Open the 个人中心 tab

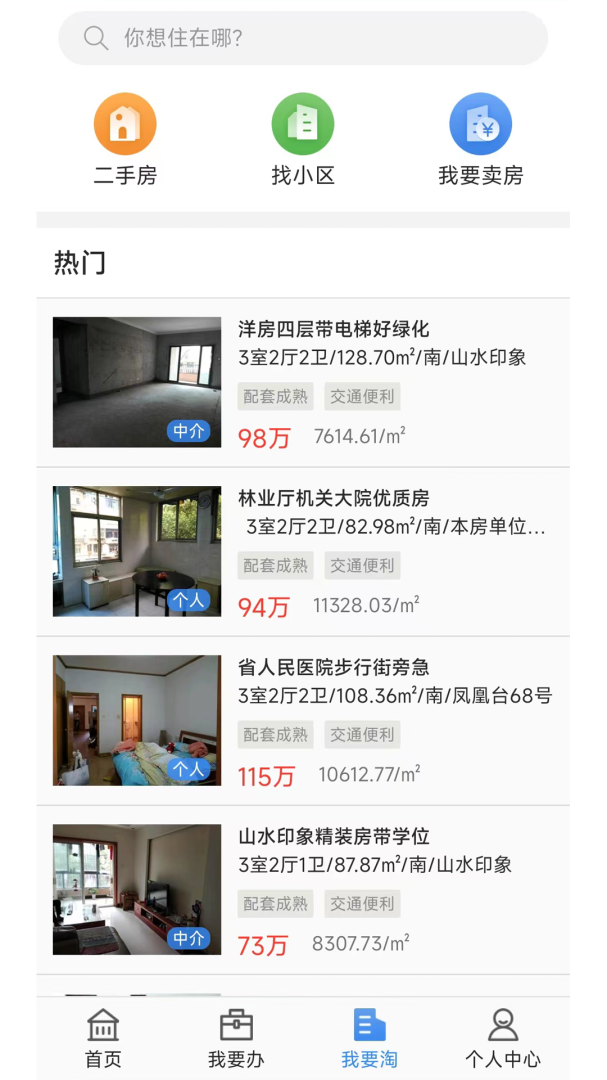click(503, 1038)
